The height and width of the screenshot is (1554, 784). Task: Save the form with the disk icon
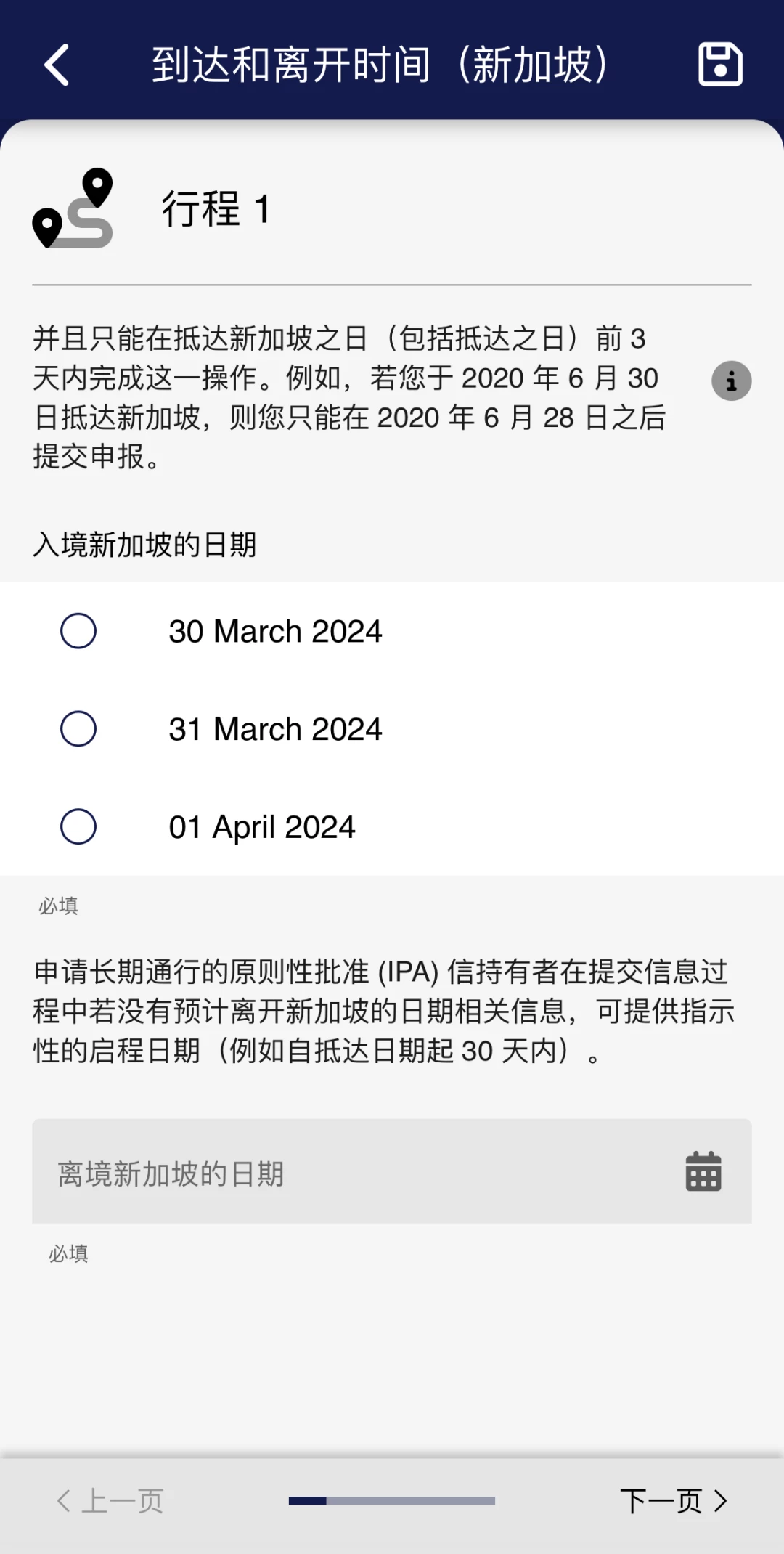tap(720, 65)
